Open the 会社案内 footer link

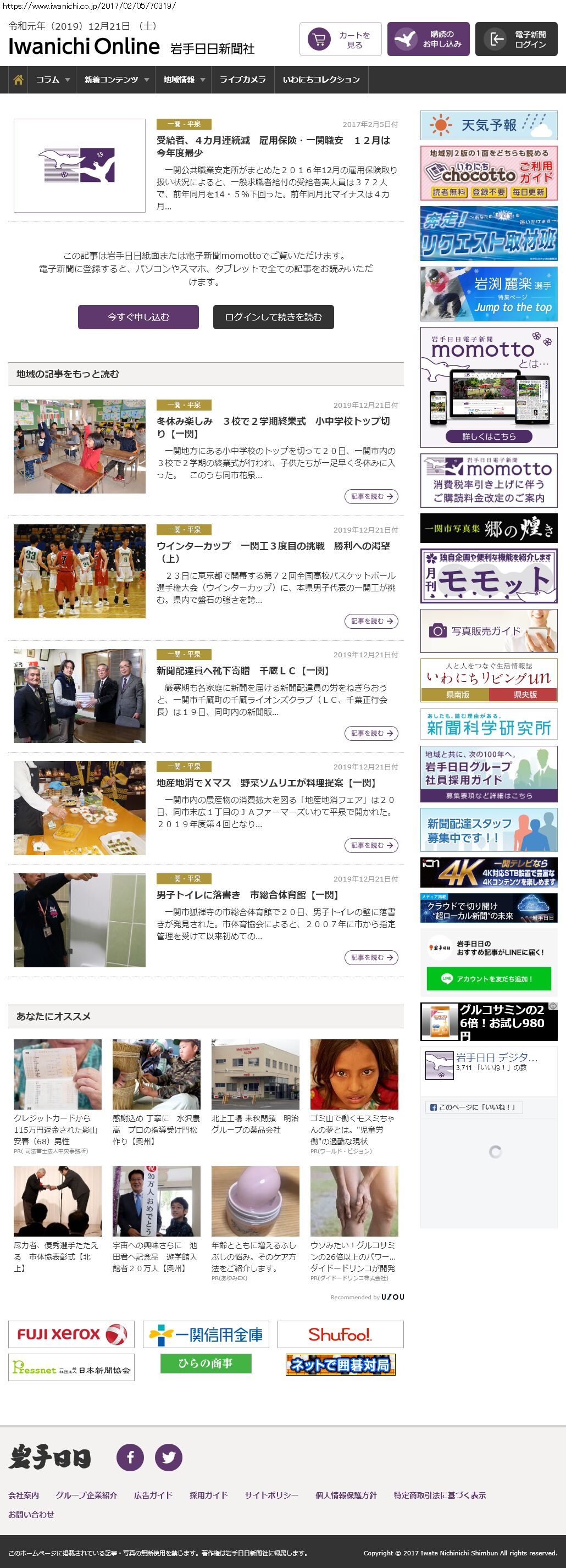[x=24, y=1495]
